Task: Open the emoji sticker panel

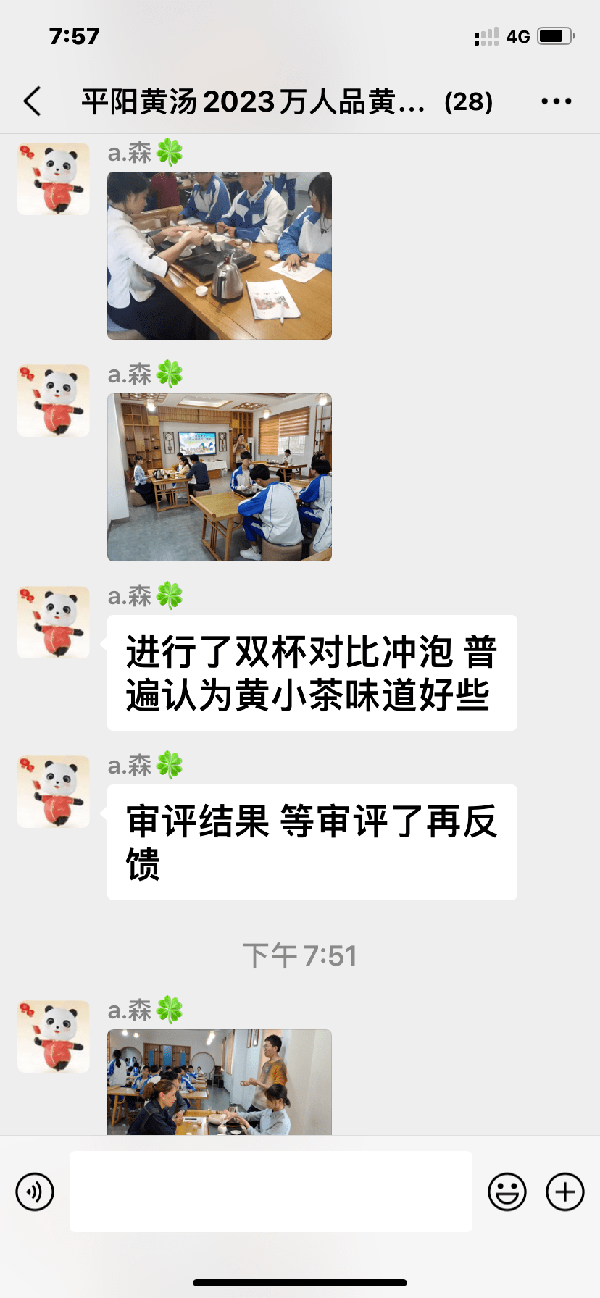Action: [x=507, y=1191]
